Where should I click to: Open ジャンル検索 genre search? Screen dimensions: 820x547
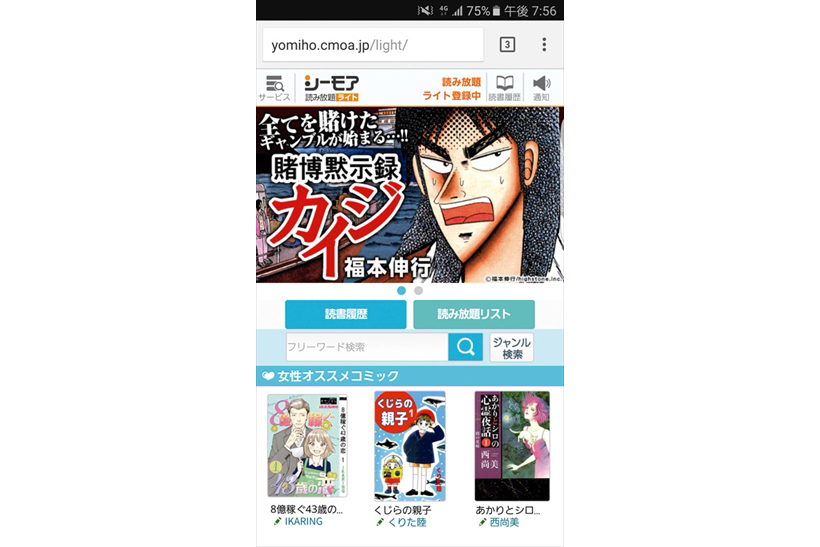(512, 347)
